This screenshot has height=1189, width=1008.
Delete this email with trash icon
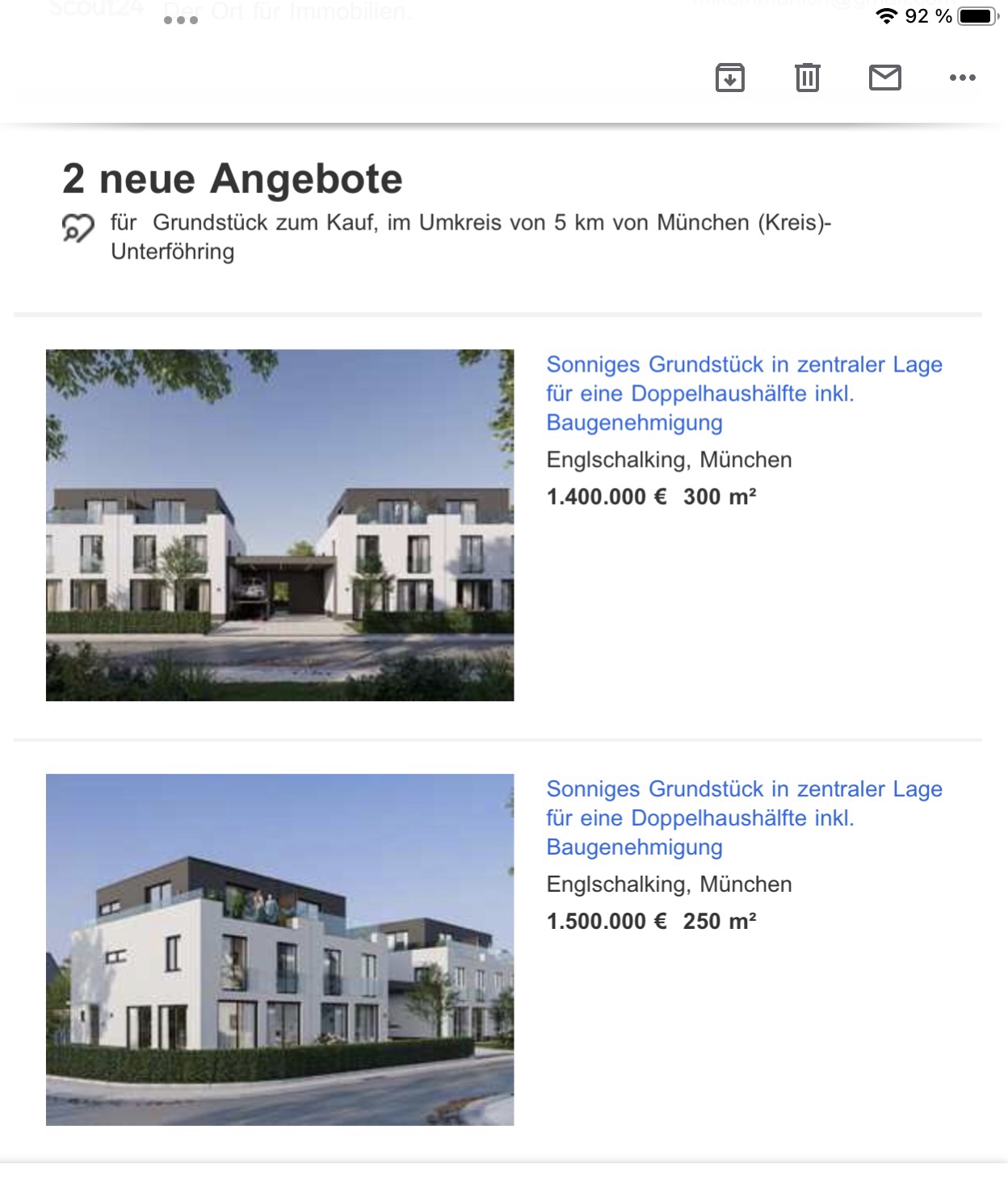pyautogui.click(x=807, y=78)
